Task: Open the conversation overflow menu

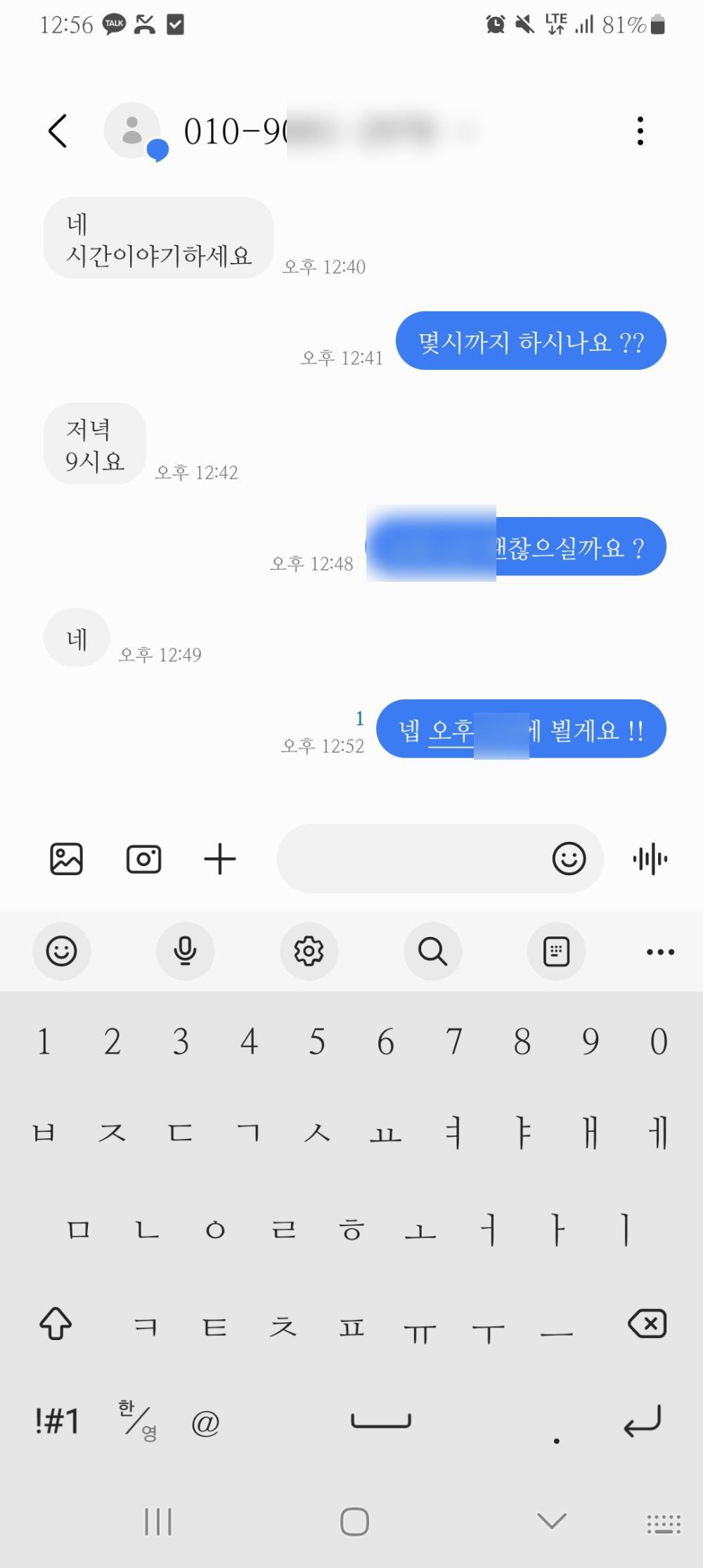Action: coord(640,131)
